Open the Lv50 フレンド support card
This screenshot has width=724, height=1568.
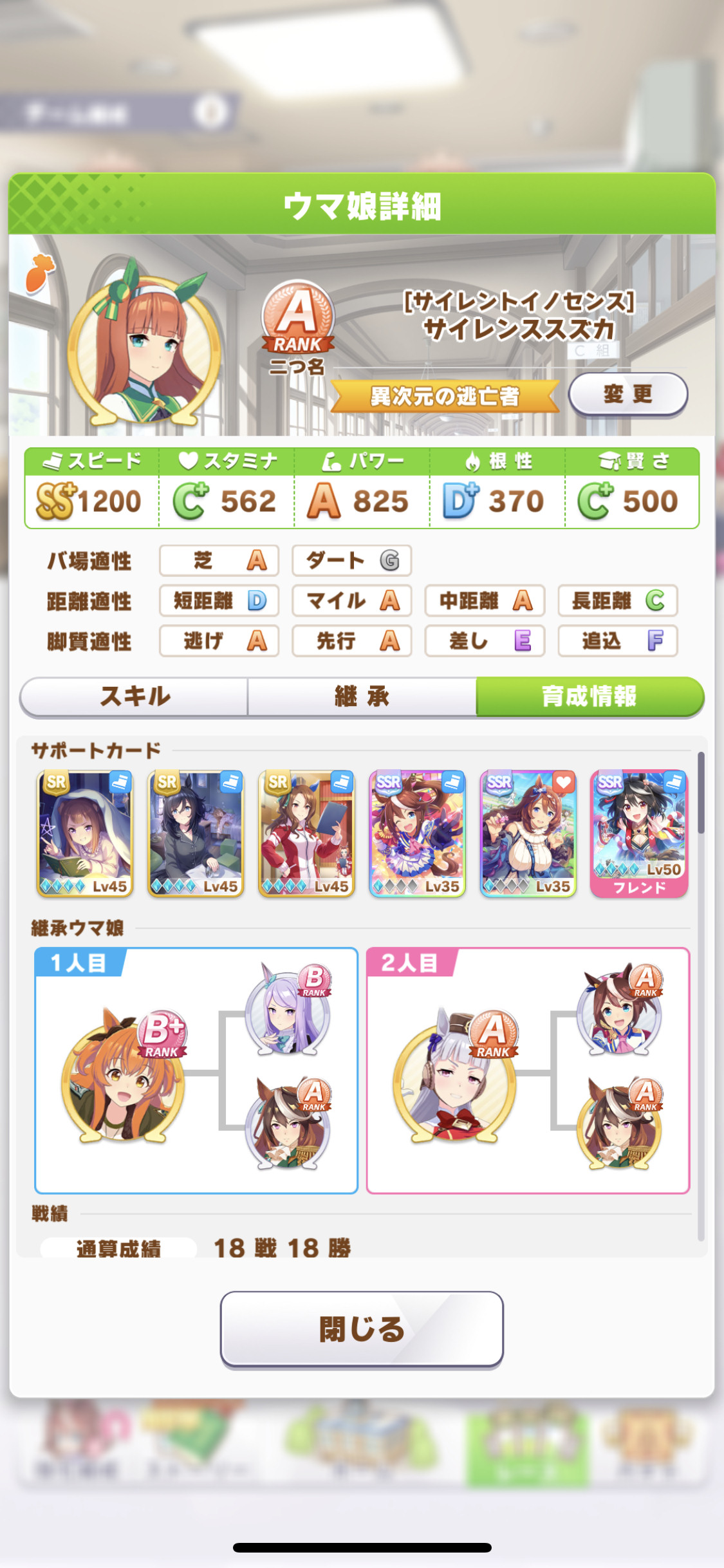click(x=639, y=833)
